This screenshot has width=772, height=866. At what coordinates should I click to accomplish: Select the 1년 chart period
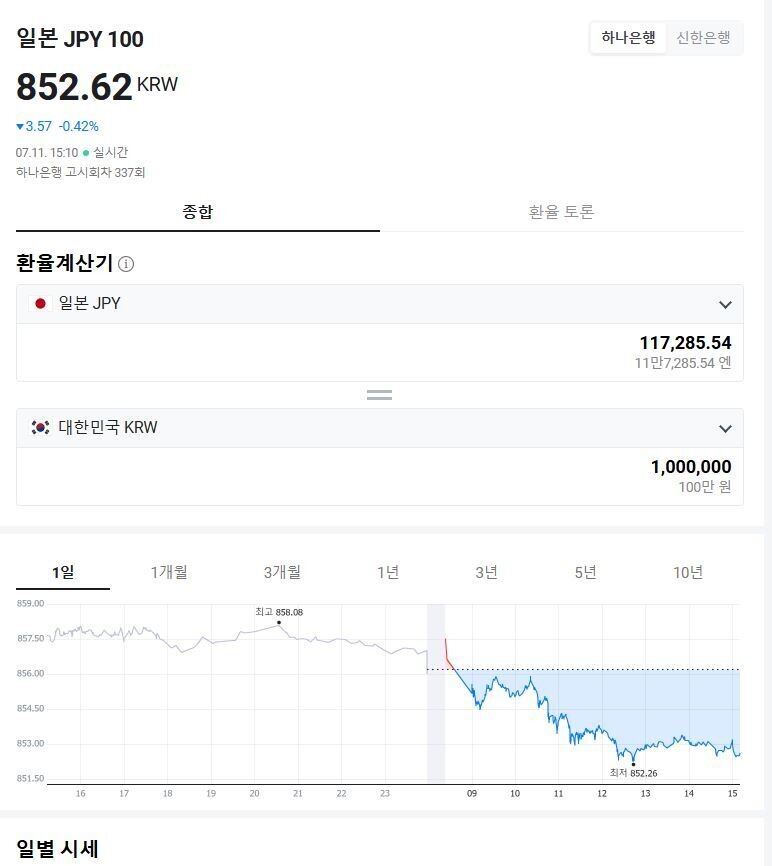point(388,572)
